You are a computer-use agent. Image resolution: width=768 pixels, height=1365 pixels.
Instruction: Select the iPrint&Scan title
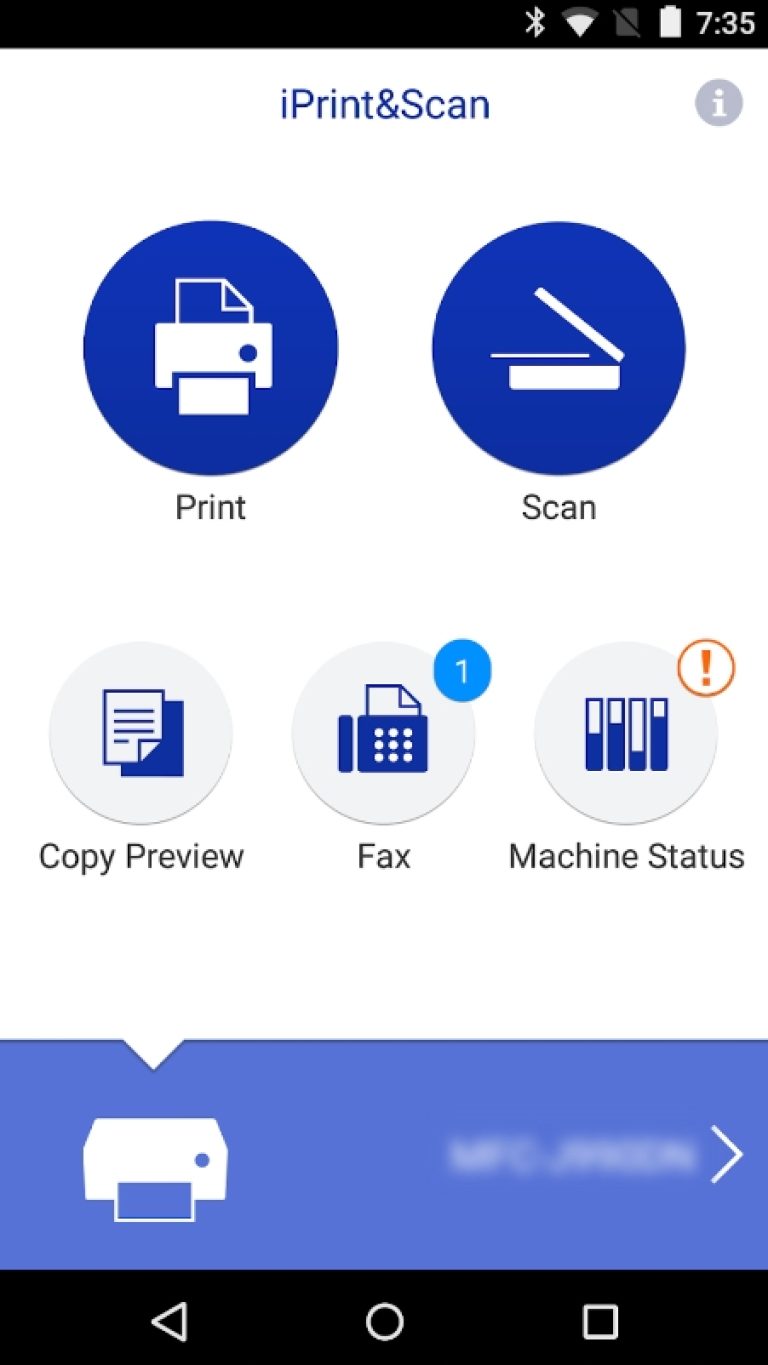(x=384, y=103)
